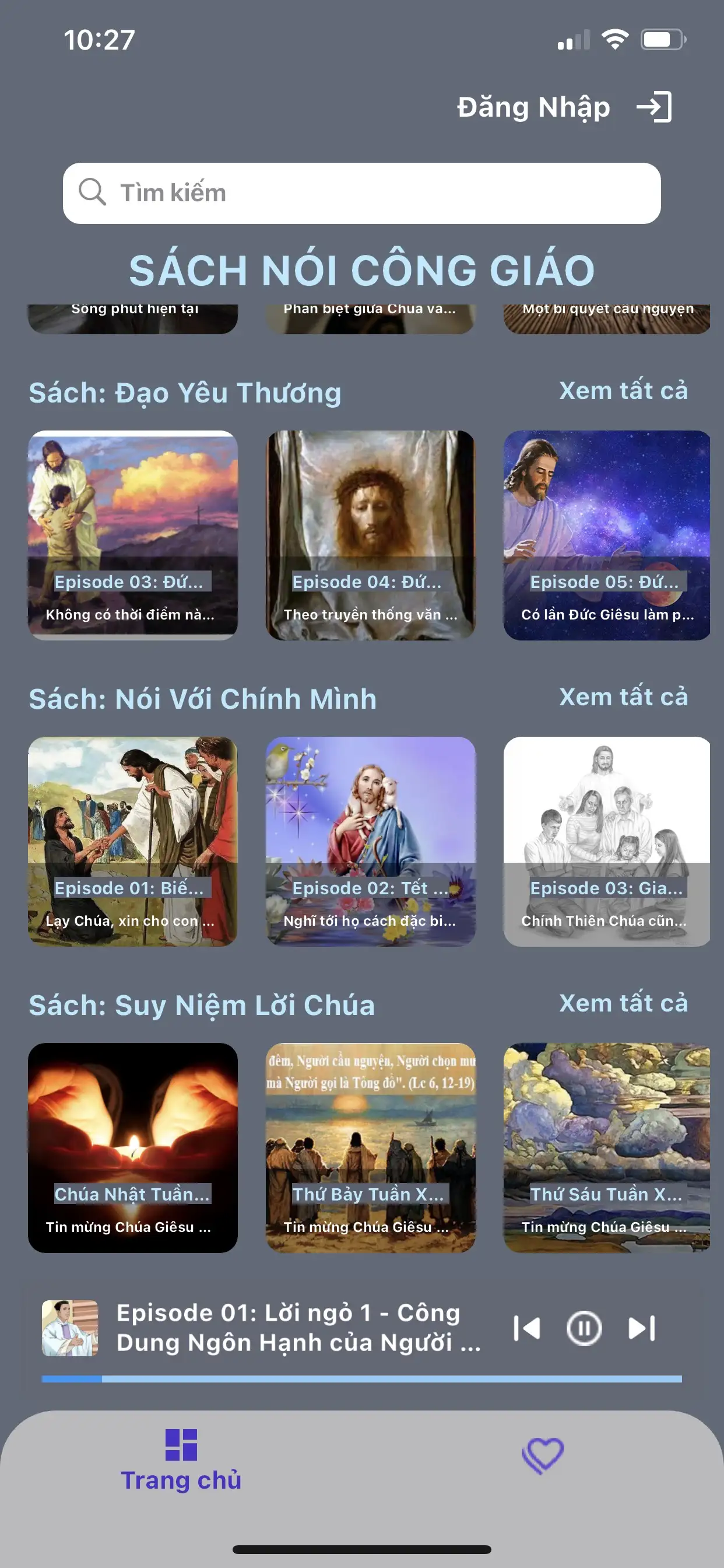
Task: Switch to the favorites heart tab
Action: (x=543, y=1456)
